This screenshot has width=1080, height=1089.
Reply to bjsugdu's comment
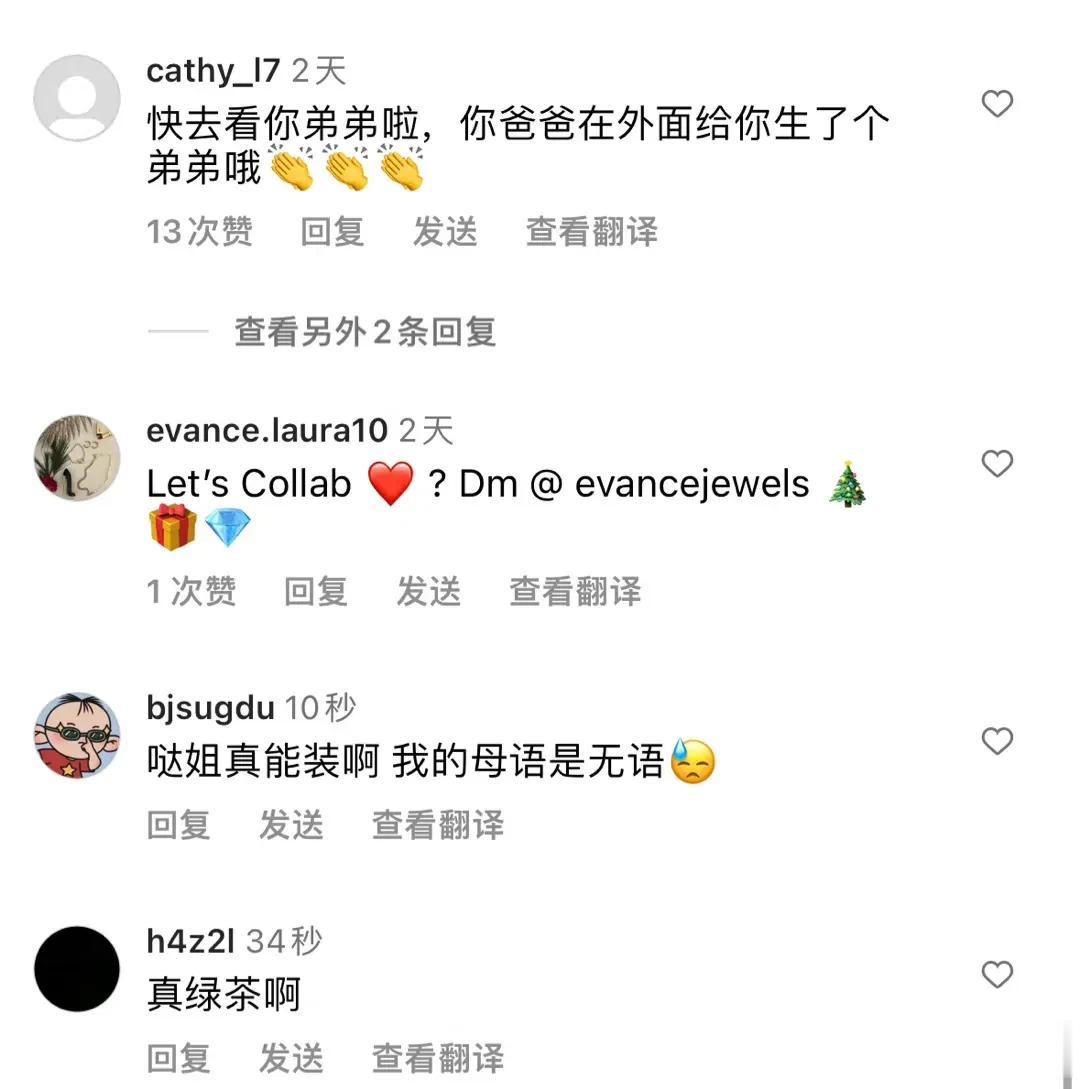tap(179, 826)
